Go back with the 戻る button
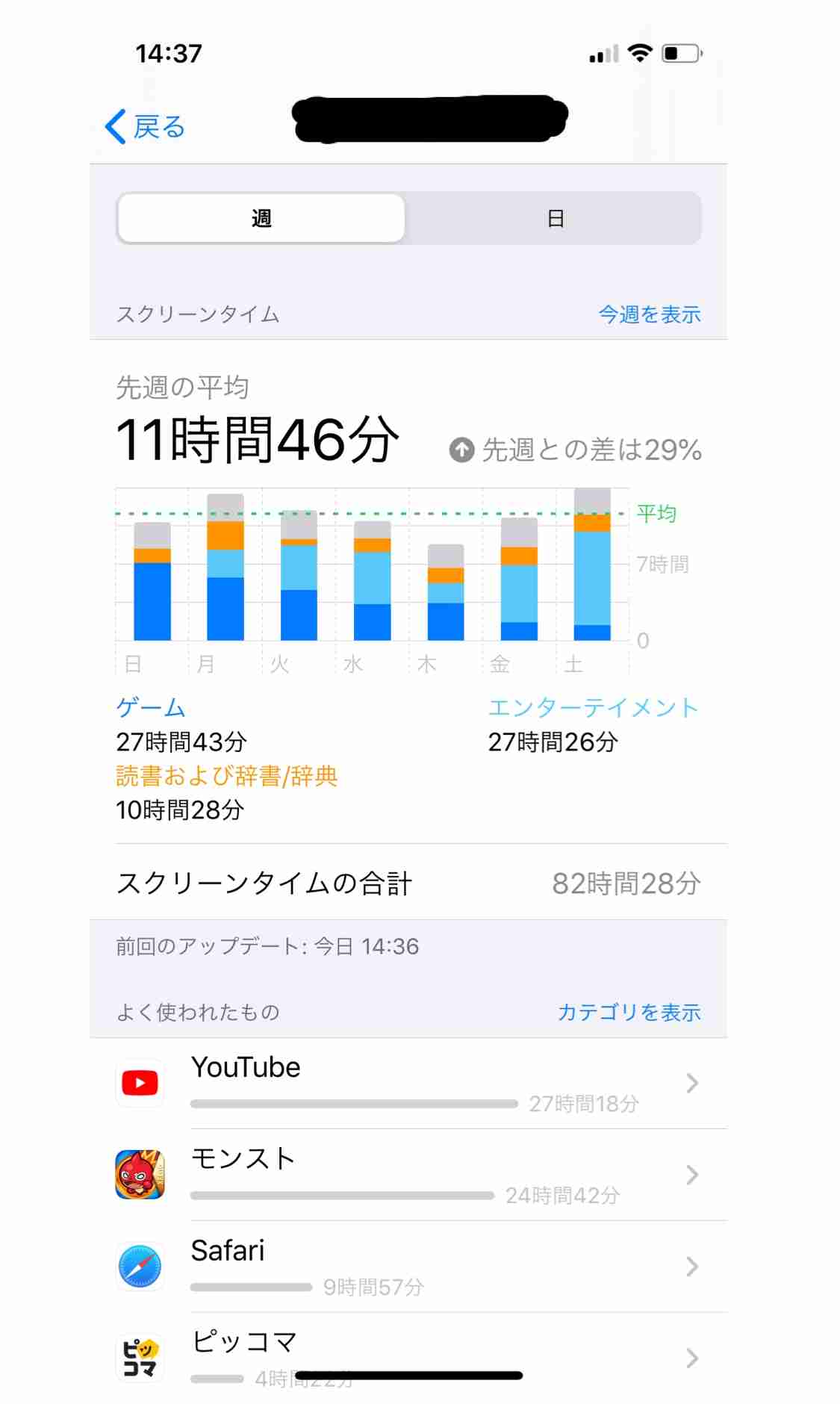The width and height of the screenshot is (840, 1404). coord(145,127)
